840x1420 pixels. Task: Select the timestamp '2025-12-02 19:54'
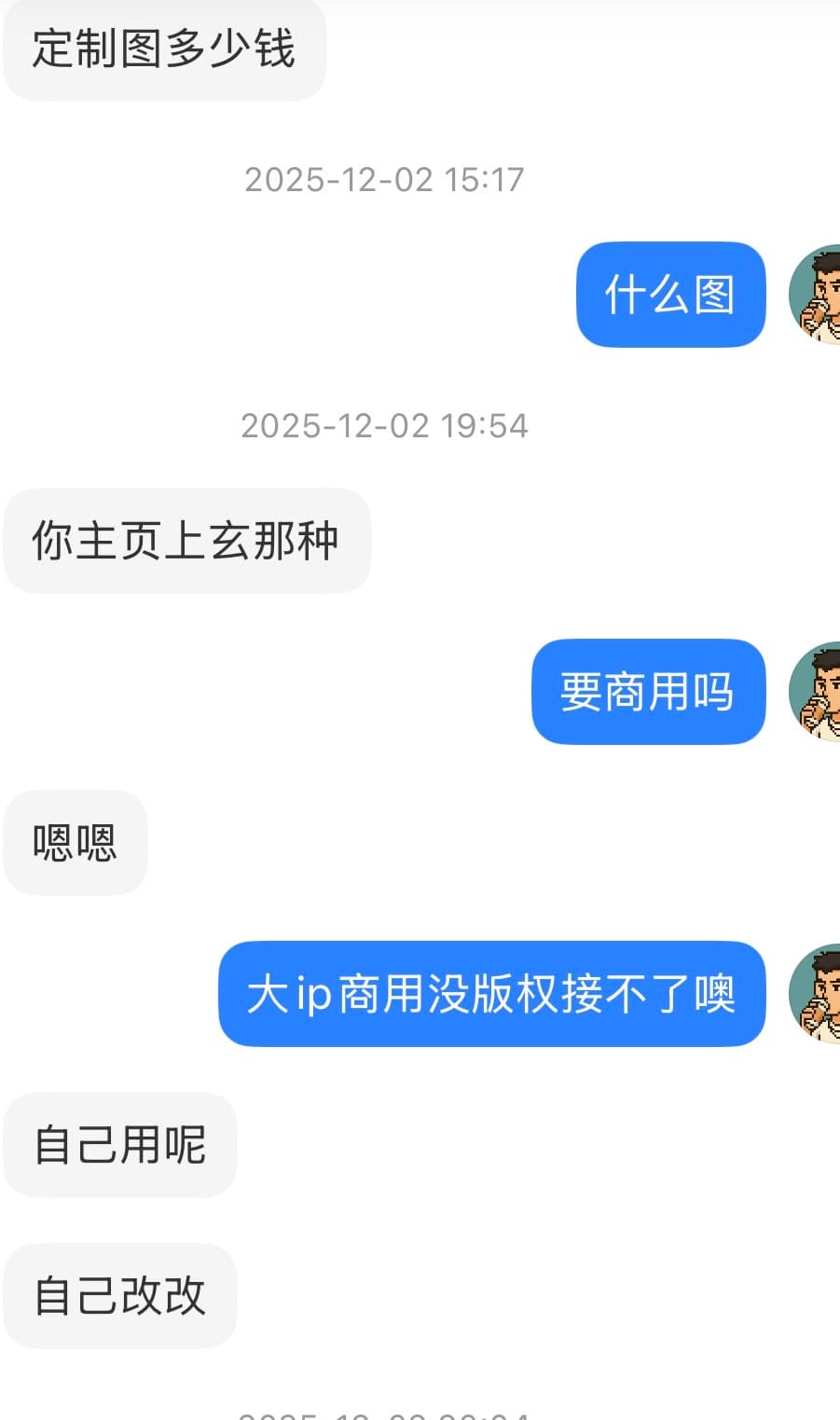[x=385, y=426]
